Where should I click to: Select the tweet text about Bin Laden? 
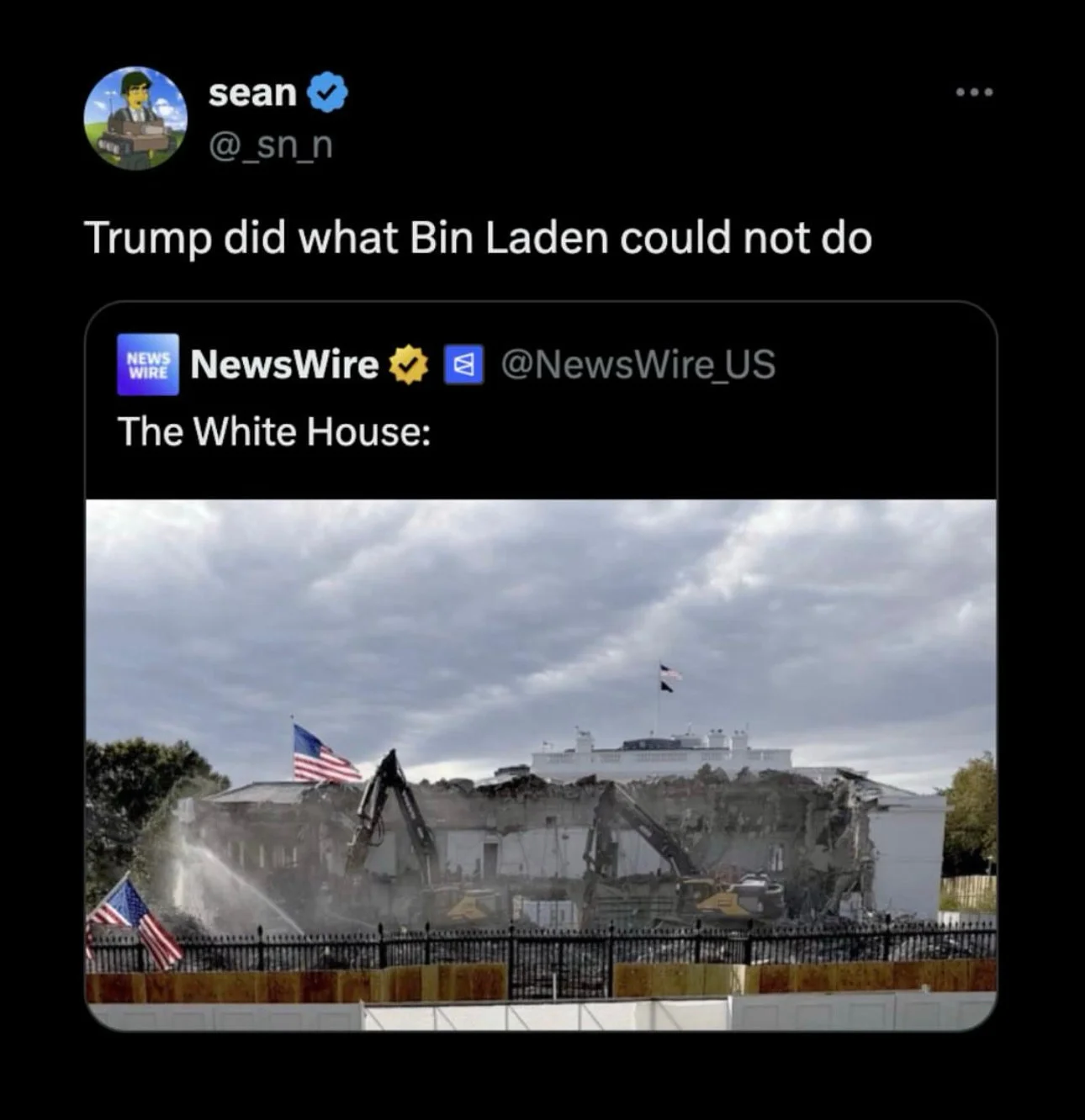[x=479, y=238]
